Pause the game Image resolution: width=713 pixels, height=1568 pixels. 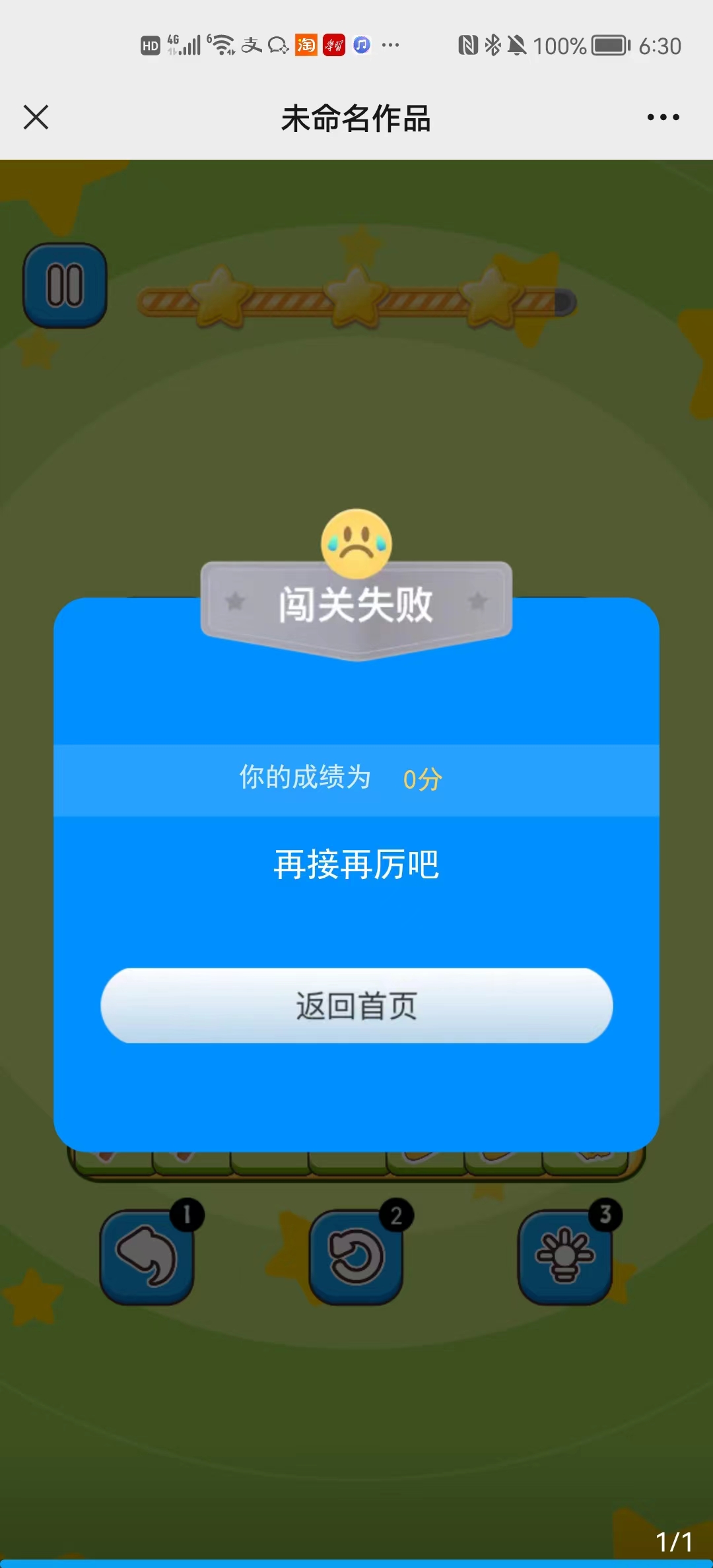point(65,286)
